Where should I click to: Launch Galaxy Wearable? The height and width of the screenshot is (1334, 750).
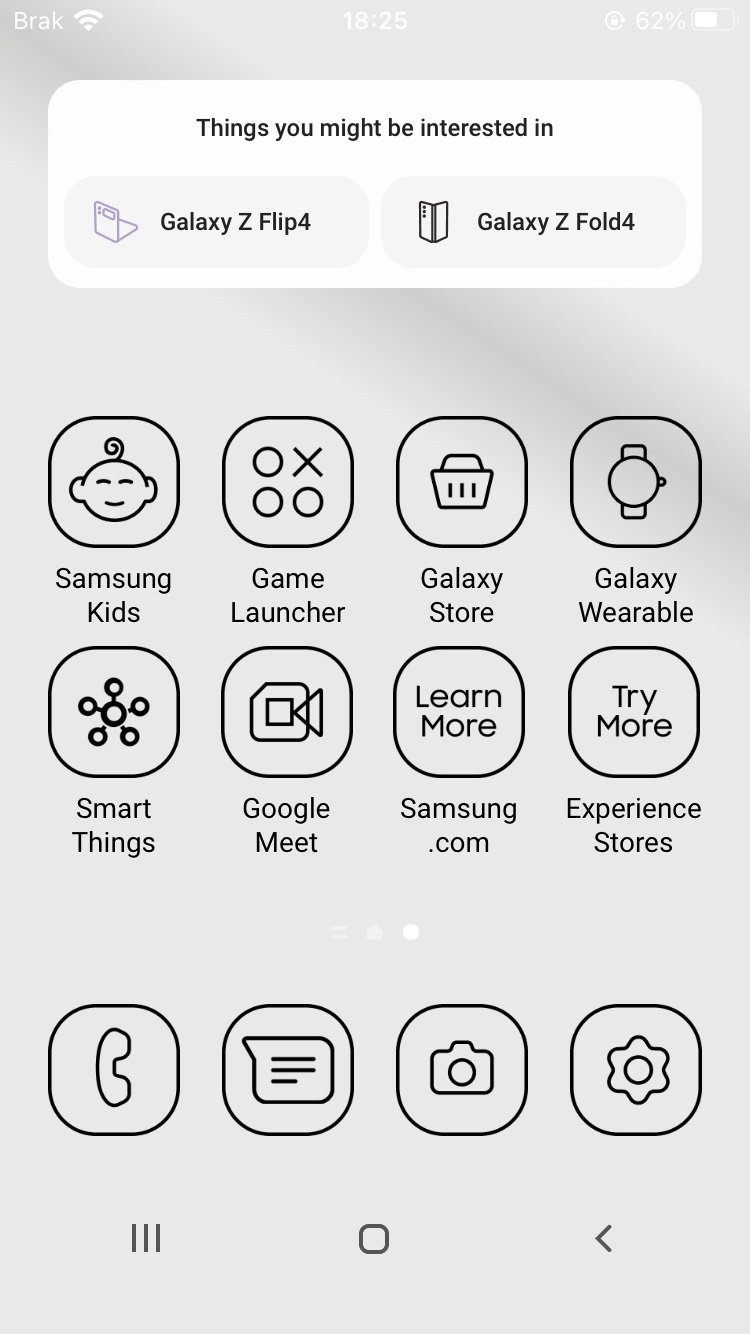point(636,482)
